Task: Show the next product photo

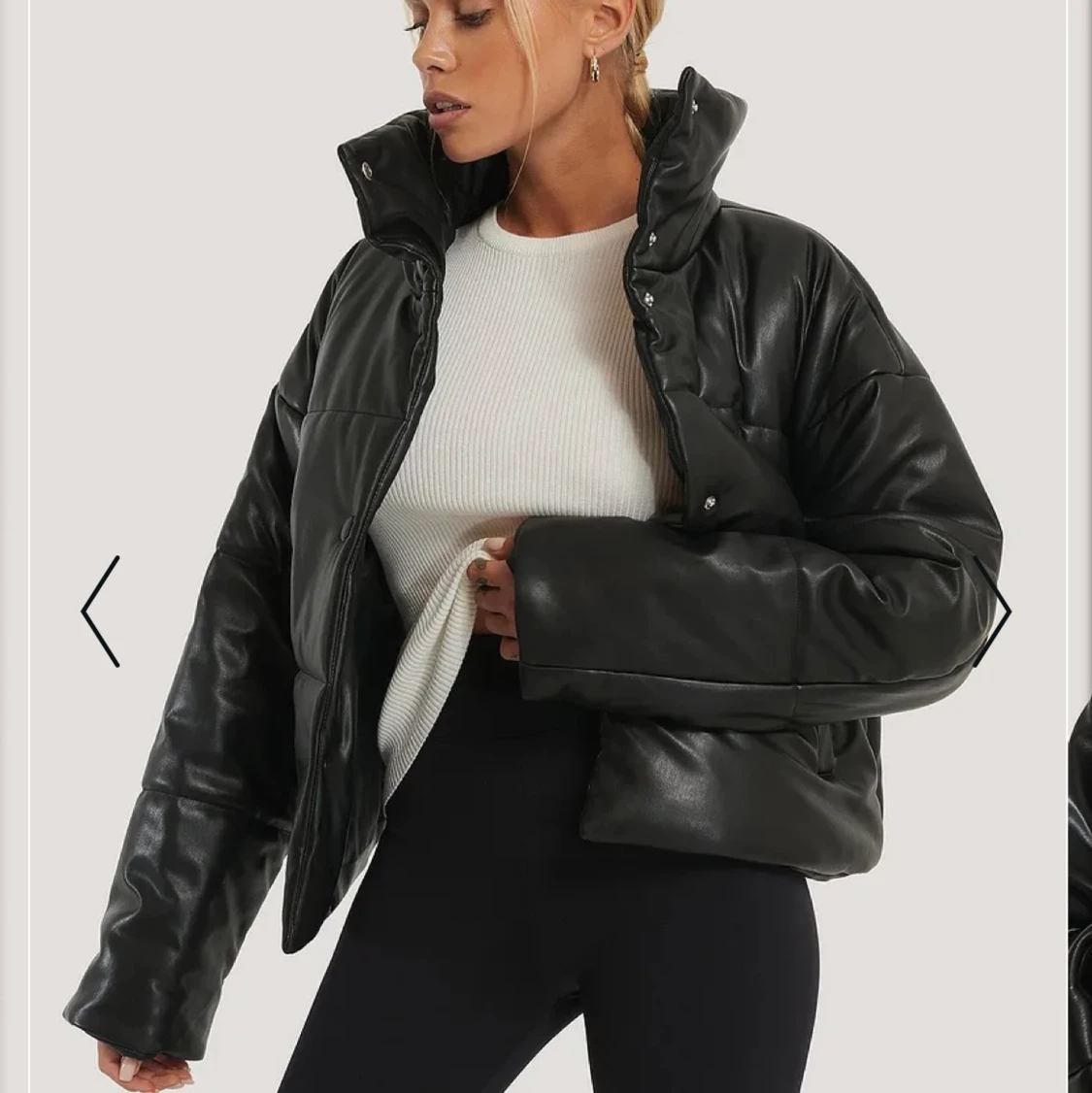Action: [992, 612]
